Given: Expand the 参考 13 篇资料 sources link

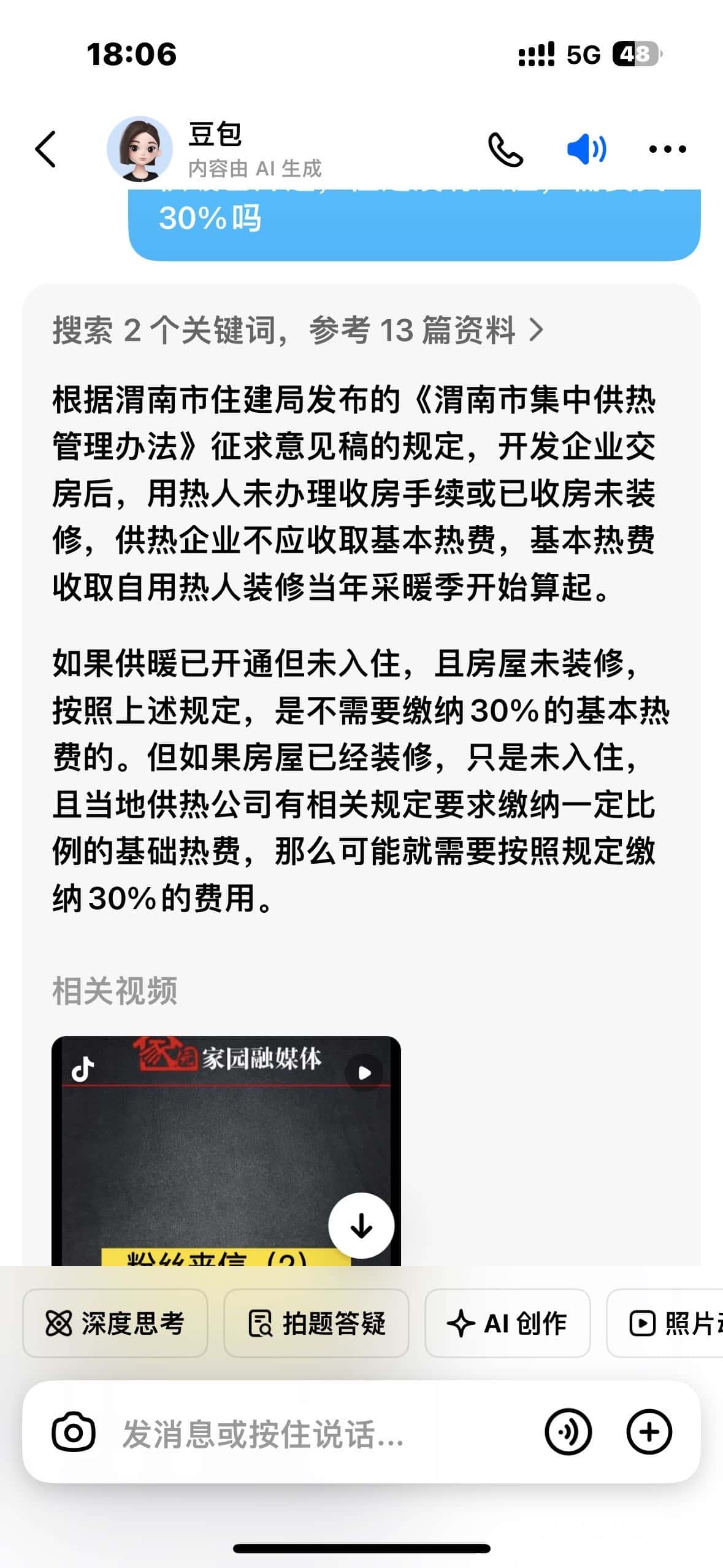Looking at the screenshot, I should tap(298, 330).
